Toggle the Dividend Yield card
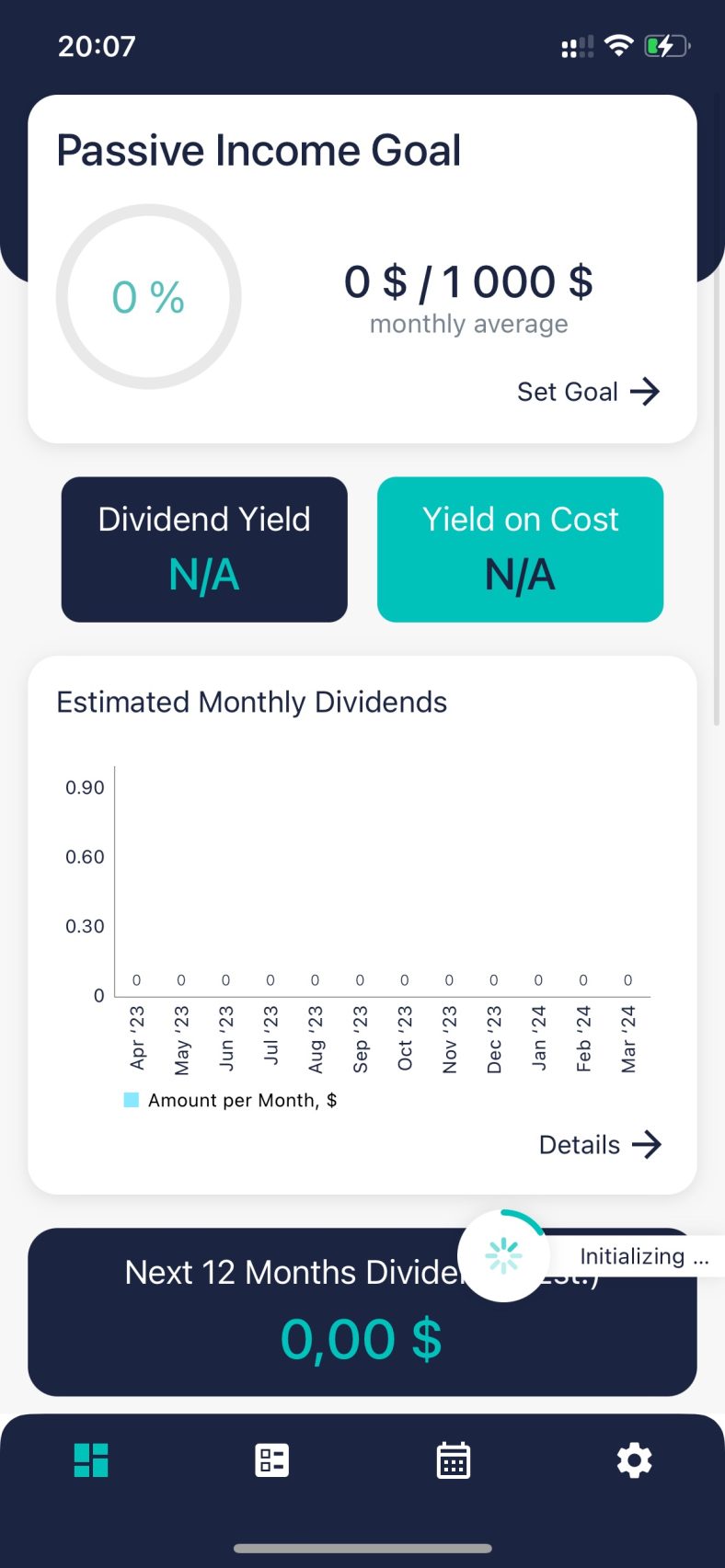This screenshot has width=725, height=1568. click(203, 549)
